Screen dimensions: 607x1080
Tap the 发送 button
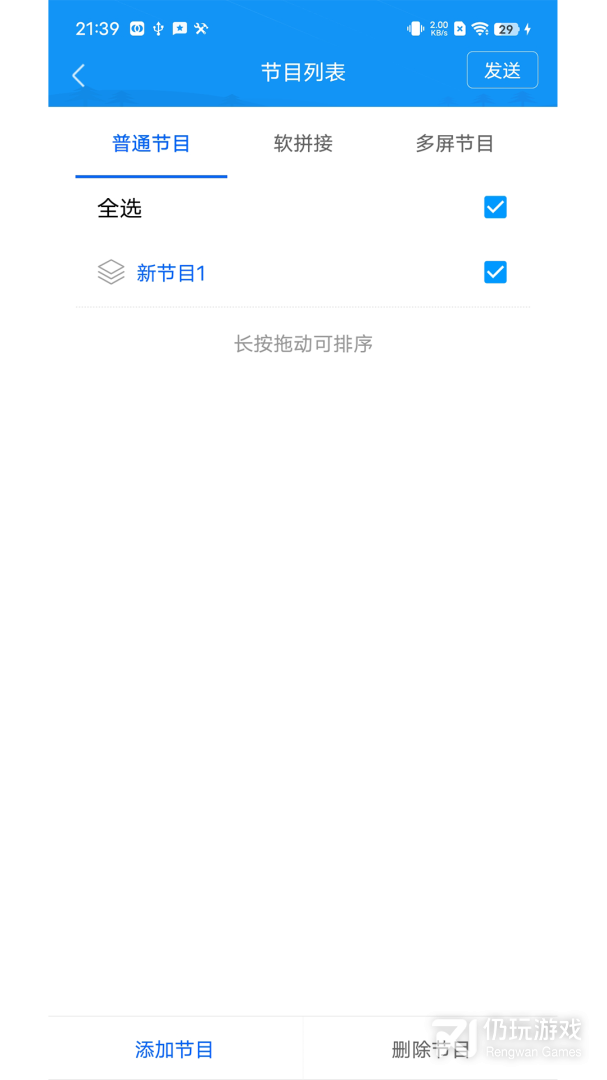[502, 70]
